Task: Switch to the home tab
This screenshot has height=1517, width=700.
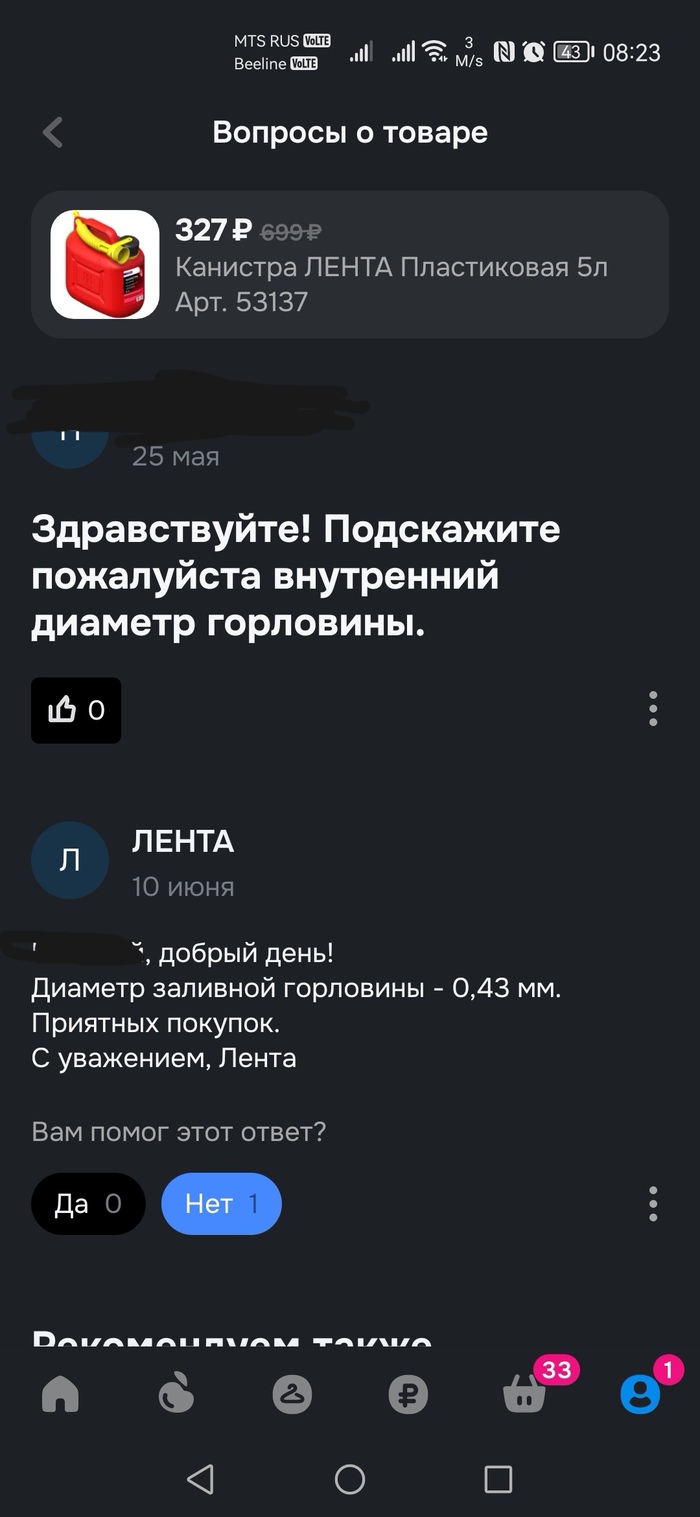Action: coord(60,1394)
